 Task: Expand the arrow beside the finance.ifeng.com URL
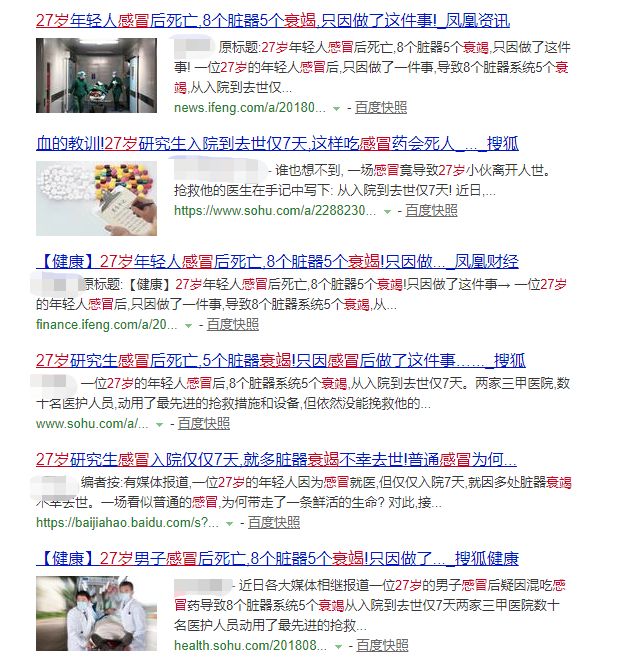[188, 325]
